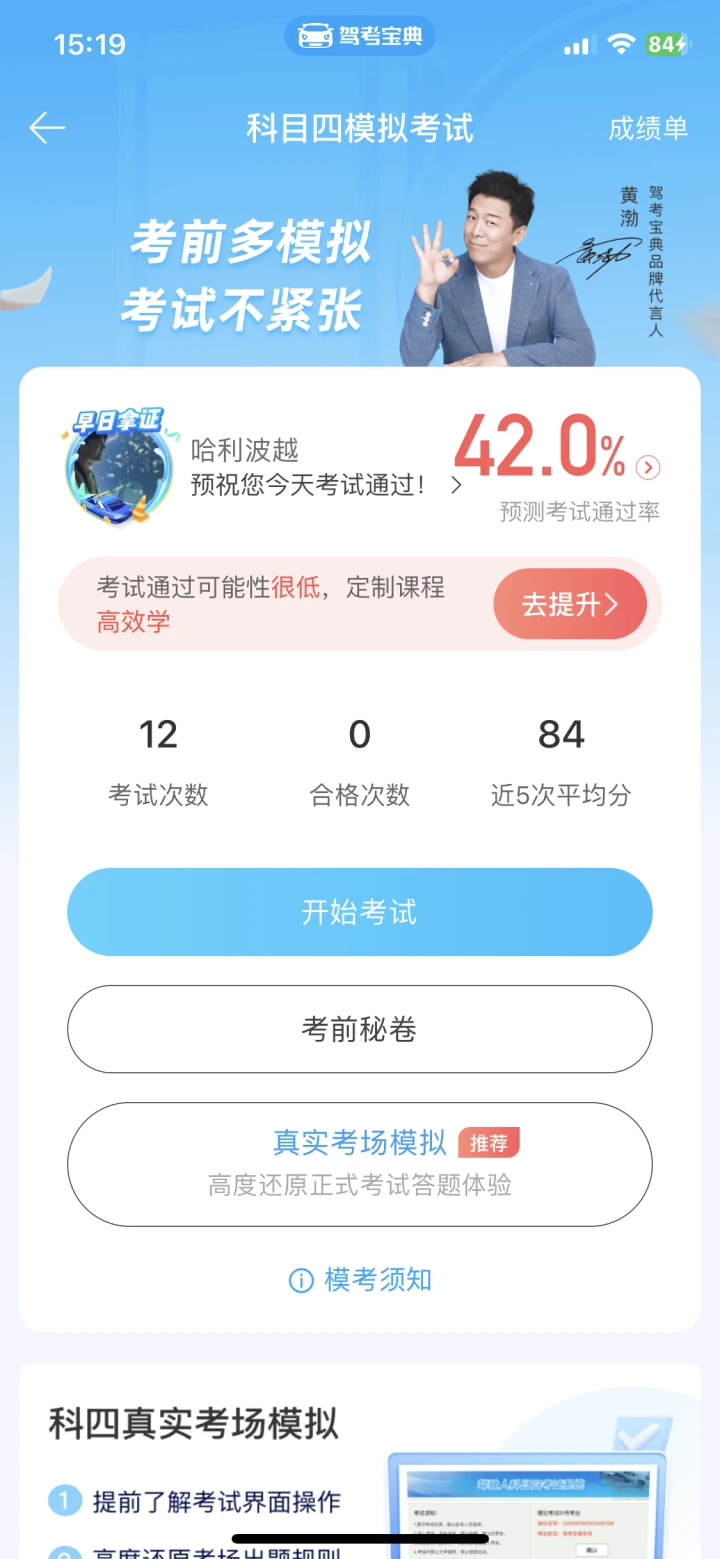Screen dimensions: 720x1559
Task: Open the 成绩单 score report
Action: (x=648, y=128)
